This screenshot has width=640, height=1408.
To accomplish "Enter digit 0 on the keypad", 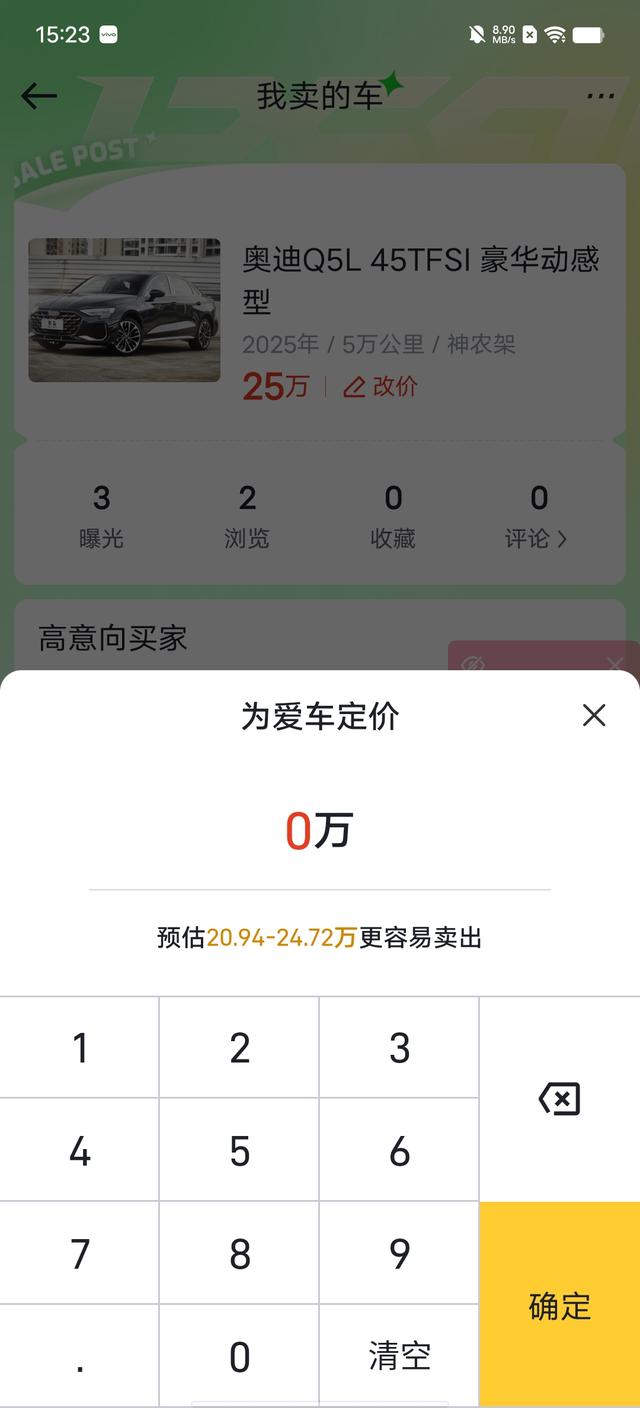I will (239, 1356).
